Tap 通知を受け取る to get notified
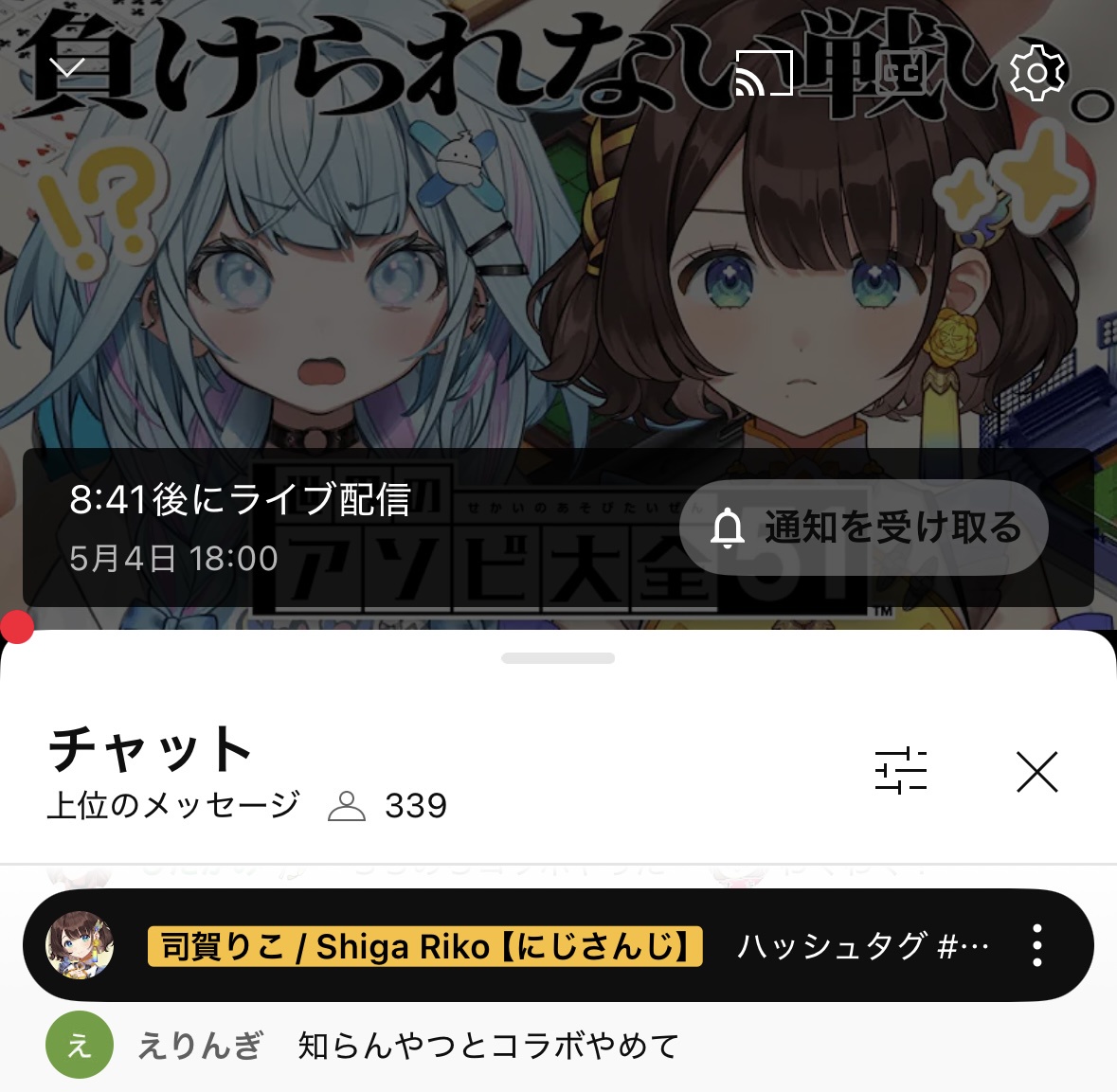Screen dimensions: 1117x1092 864,528
